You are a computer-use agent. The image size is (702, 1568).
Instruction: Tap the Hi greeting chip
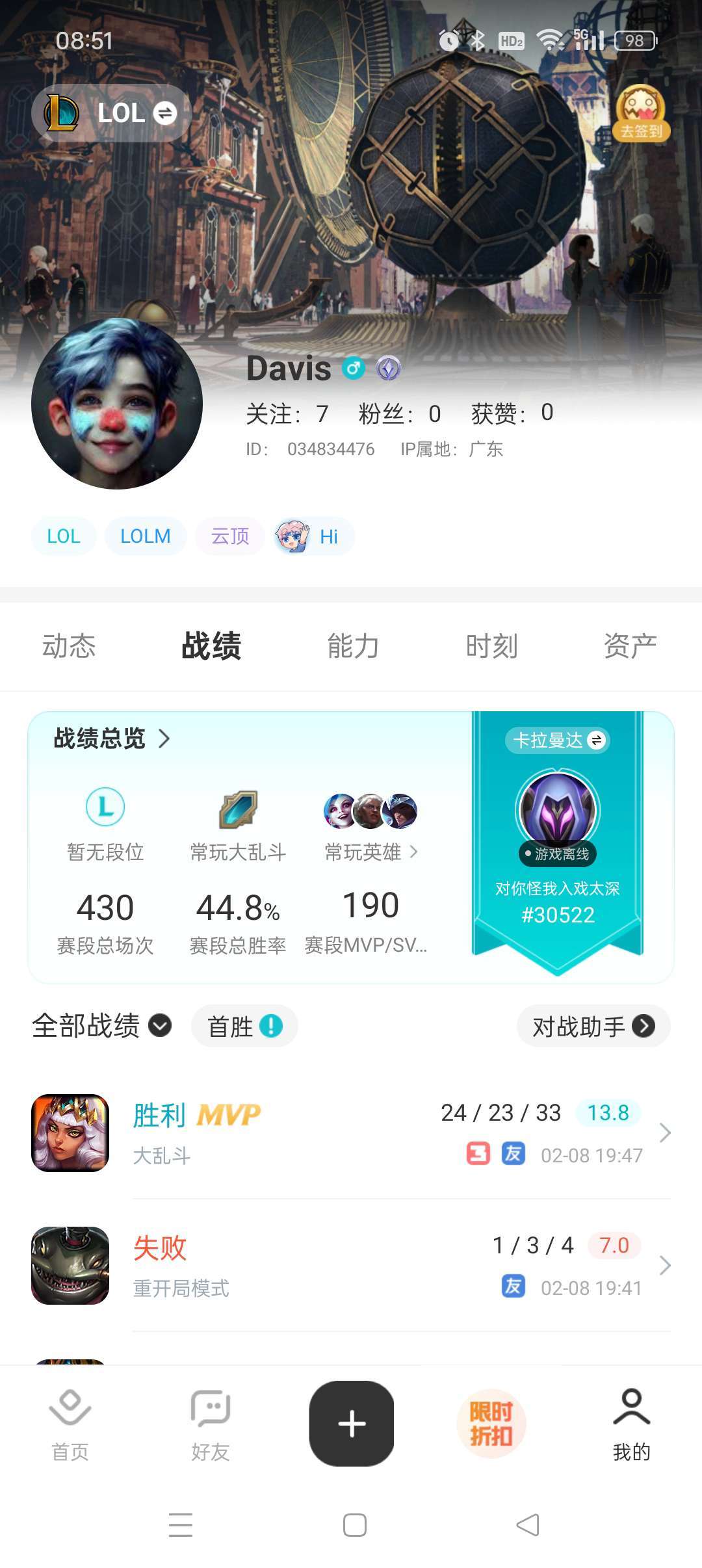315,536
